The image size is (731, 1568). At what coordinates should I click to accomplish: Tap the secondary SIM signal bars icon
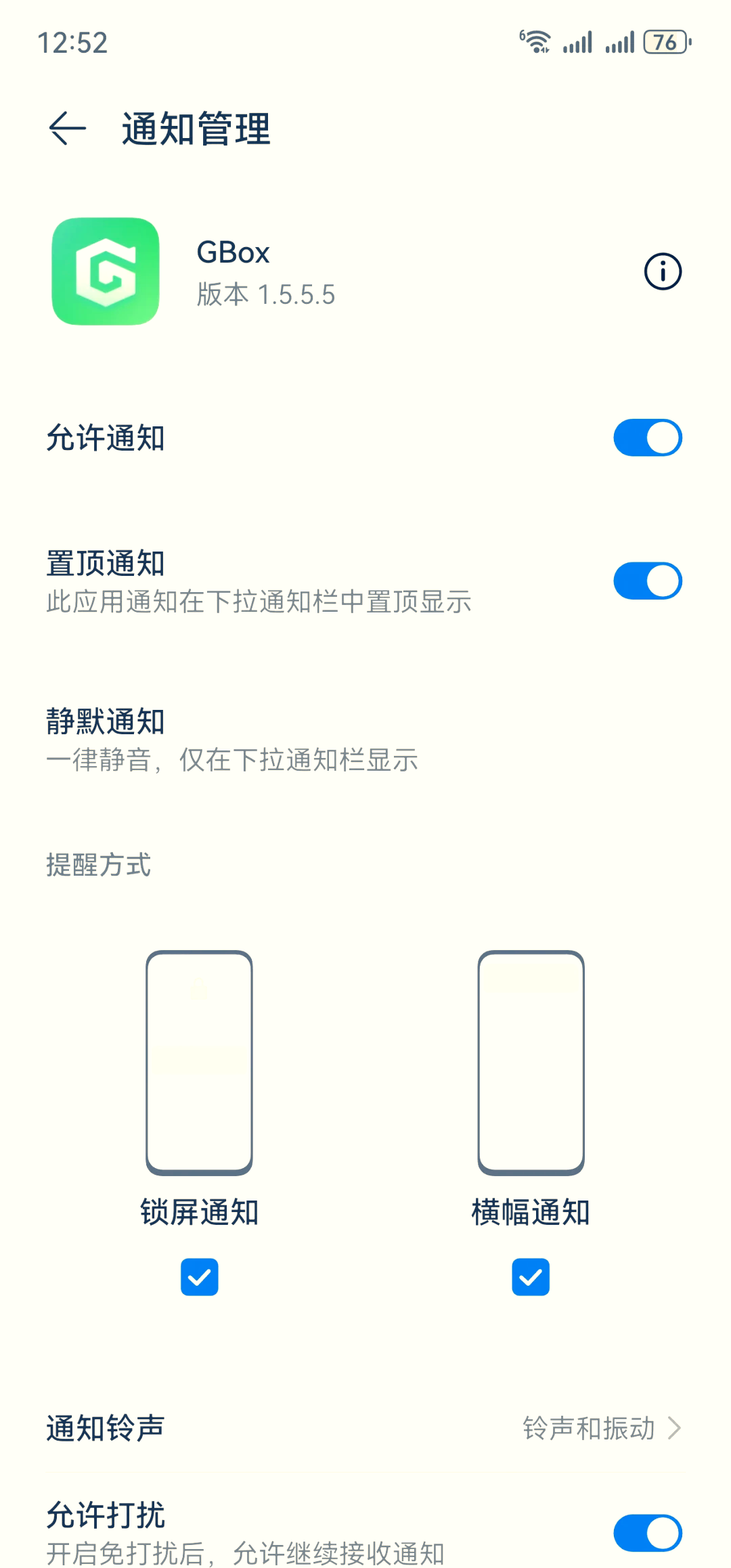[x=619, y=42]
